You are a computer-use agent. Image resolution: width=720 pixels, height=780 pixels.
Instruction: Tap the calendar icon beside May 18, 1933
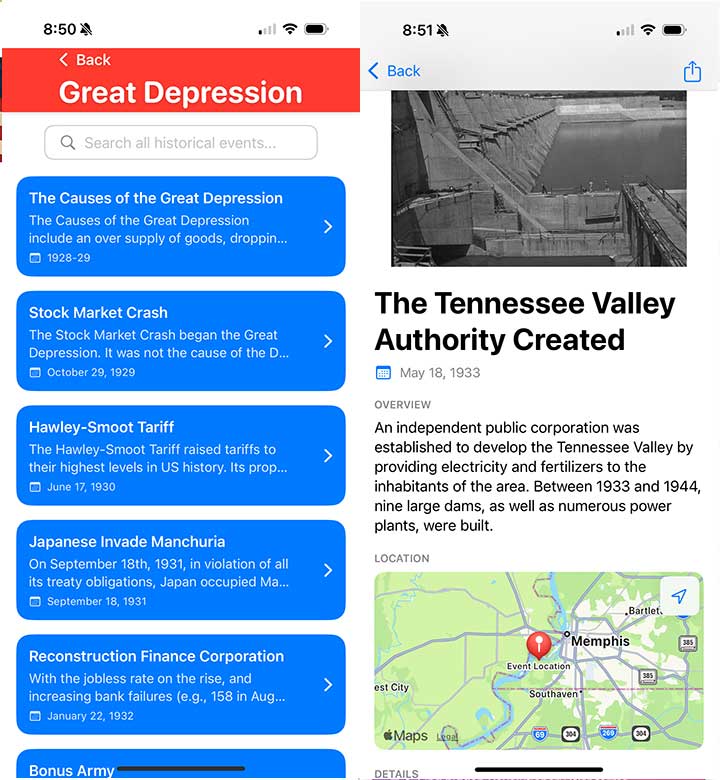coord(383,372)
